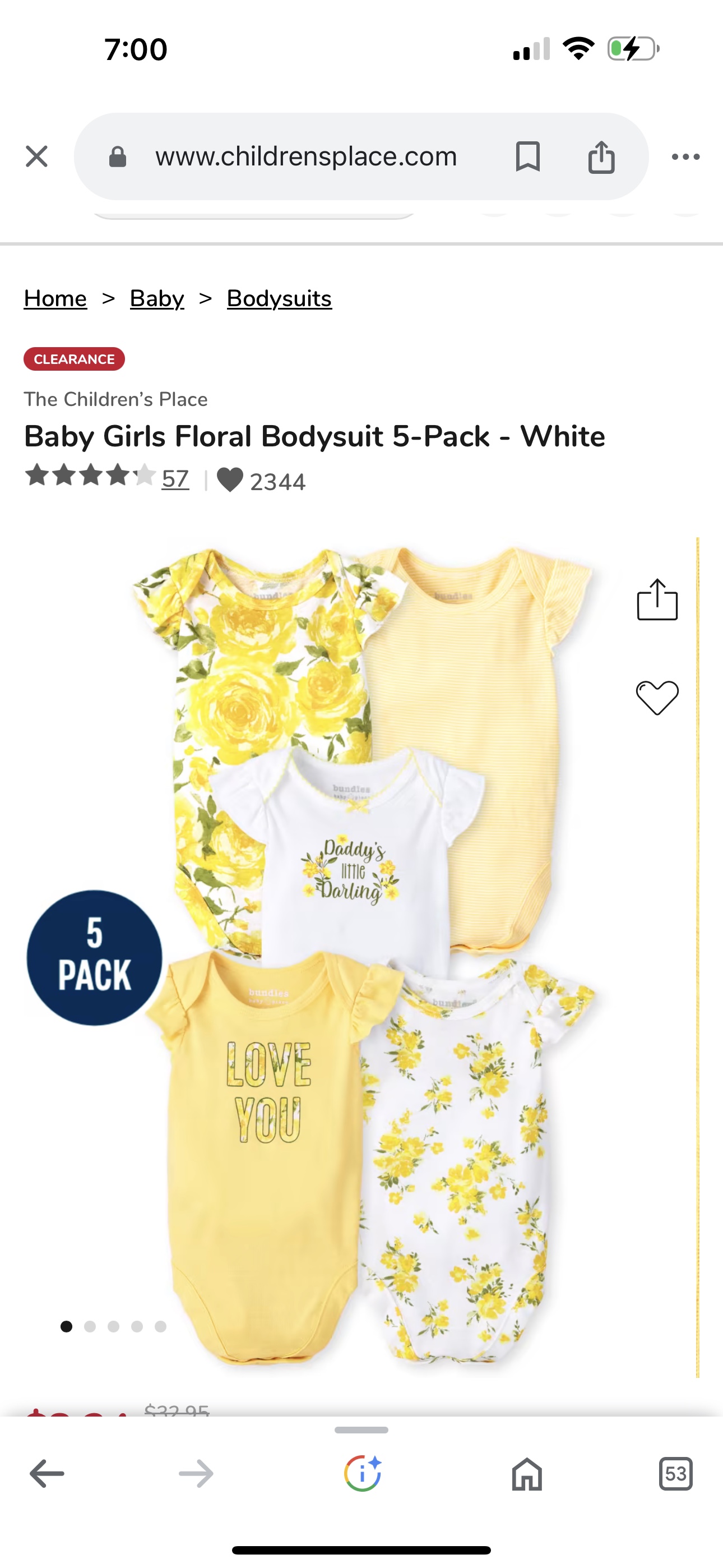Go to the browser home page
723x1568 pixels.
point(526,1474)
